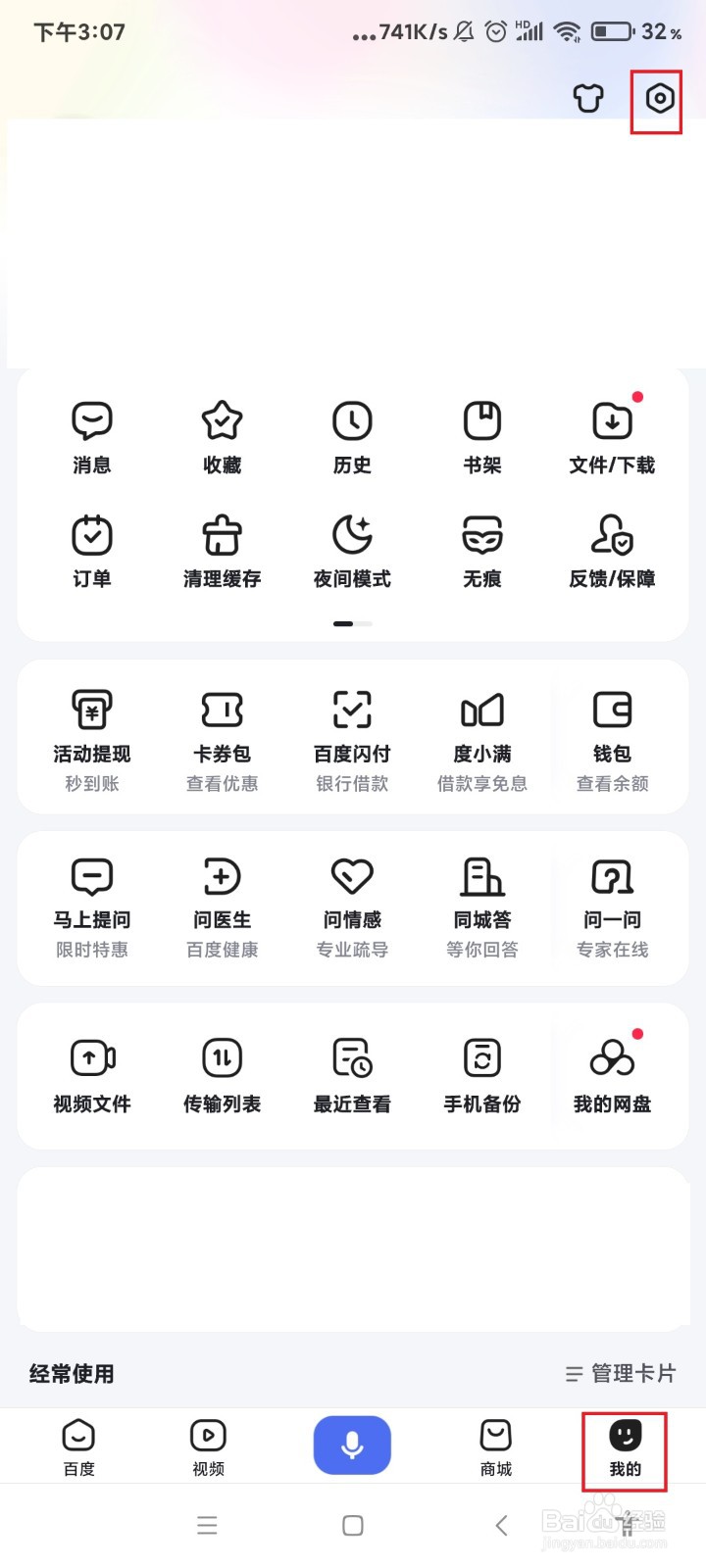Open the theme skin shirt icon
The image size is (706, 1568).
pyautogui.click(x=588, y=98)
